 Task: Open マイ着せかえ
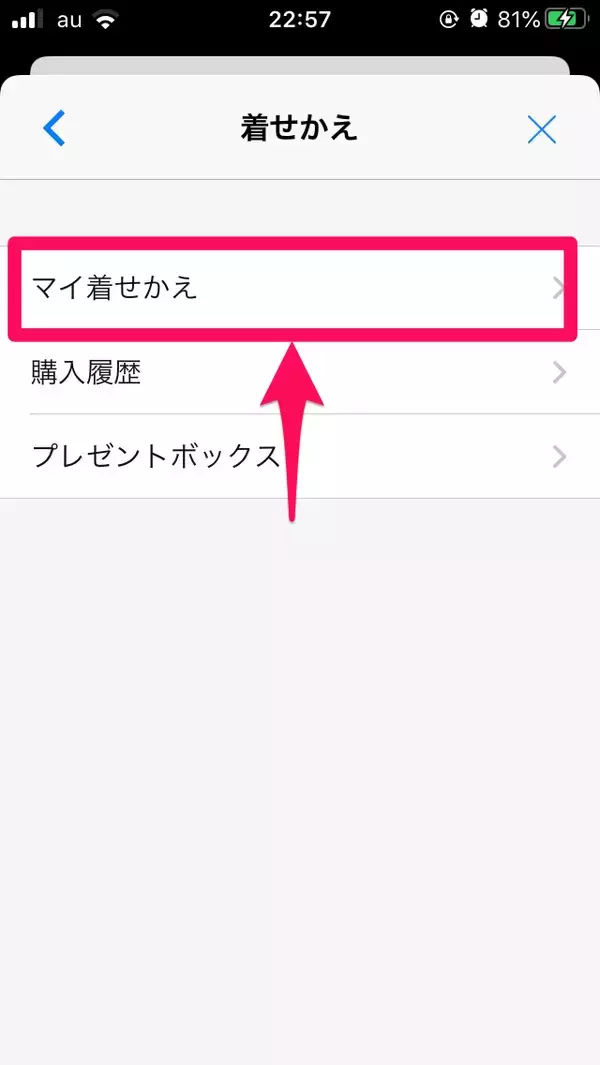coord(292,288)
